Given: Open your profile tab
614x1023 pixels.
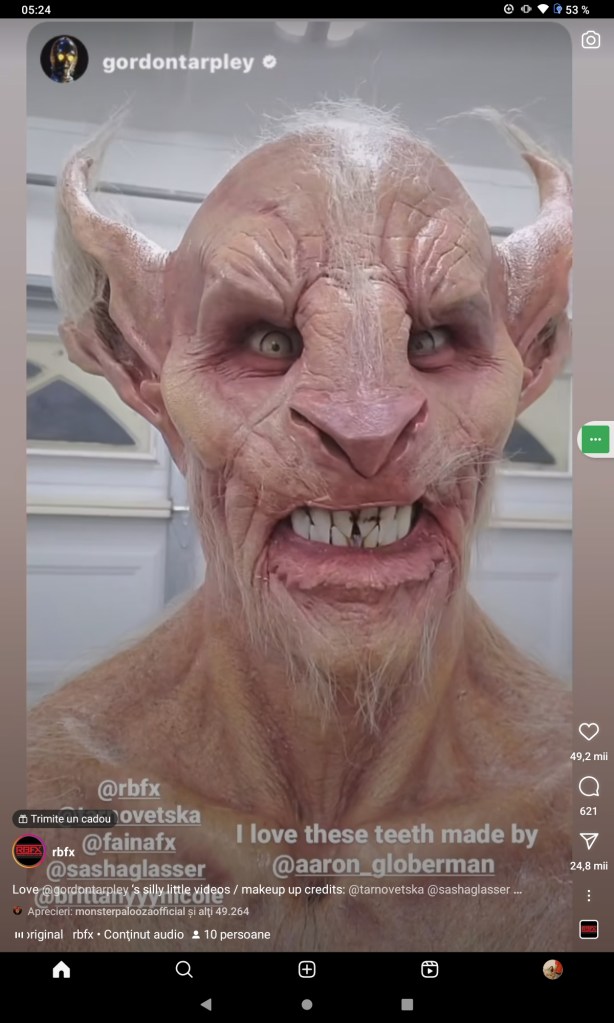Looking at the screenshot, I should 552,969.
